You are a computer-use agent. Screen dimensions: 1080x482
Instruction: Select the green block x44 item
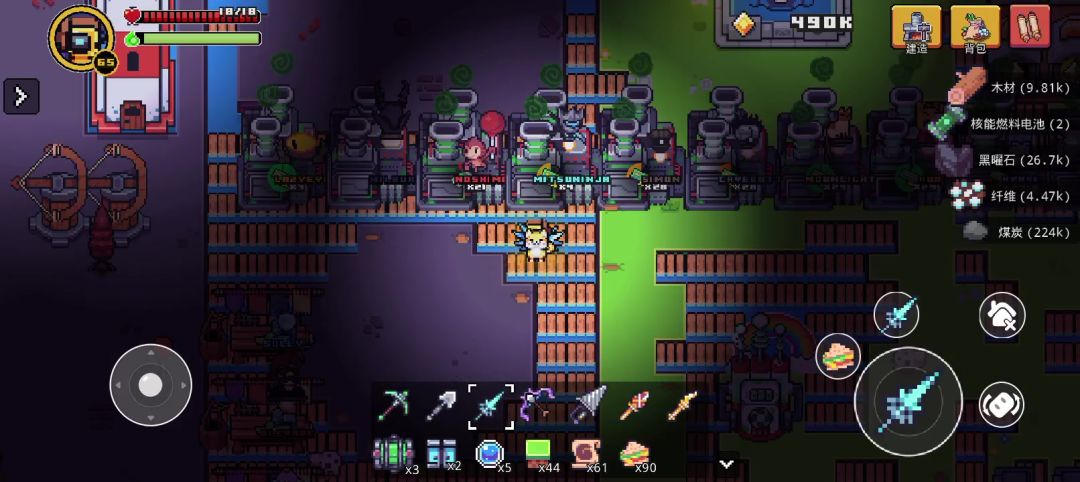pos(537,453)
